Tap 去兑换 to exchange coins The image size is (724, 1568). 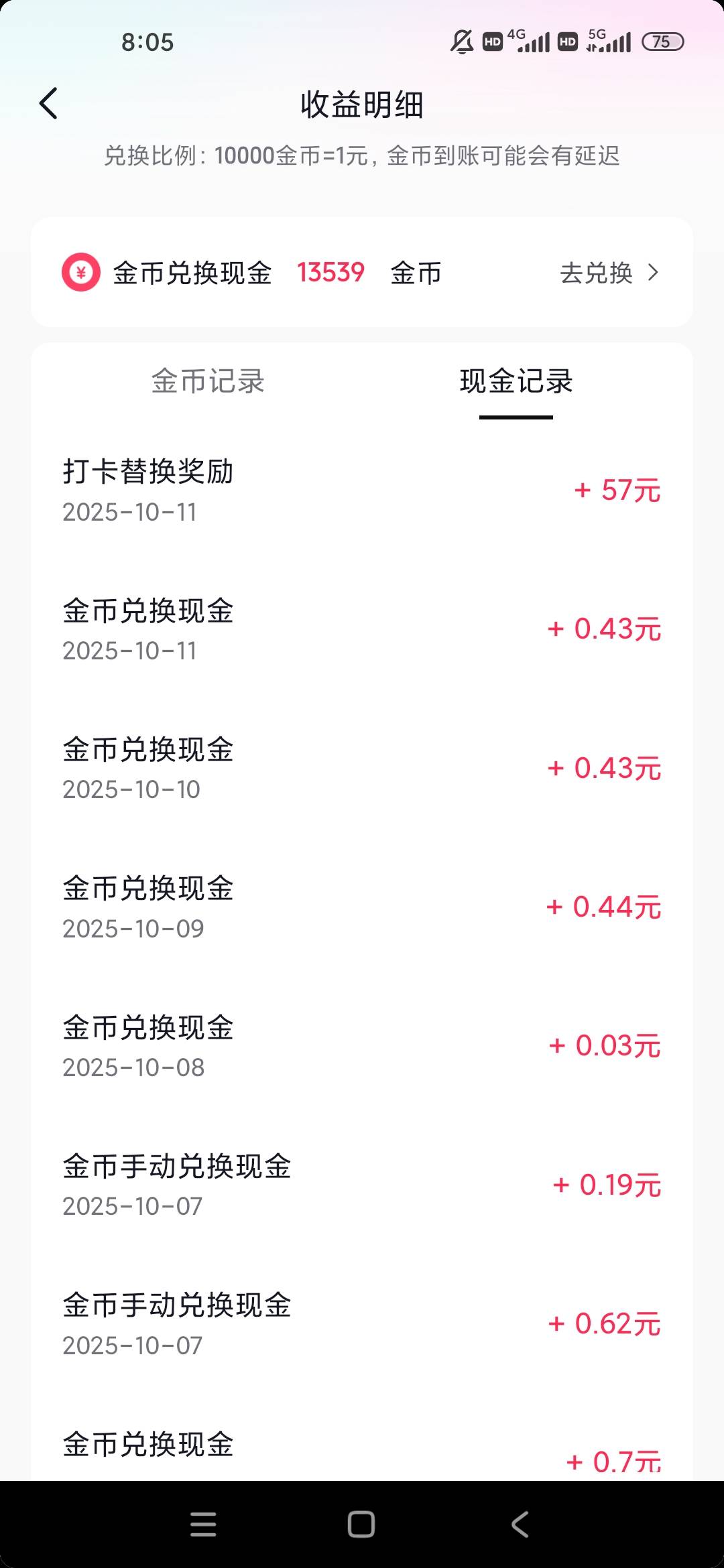pyautogui.click(x=609, y=273)
